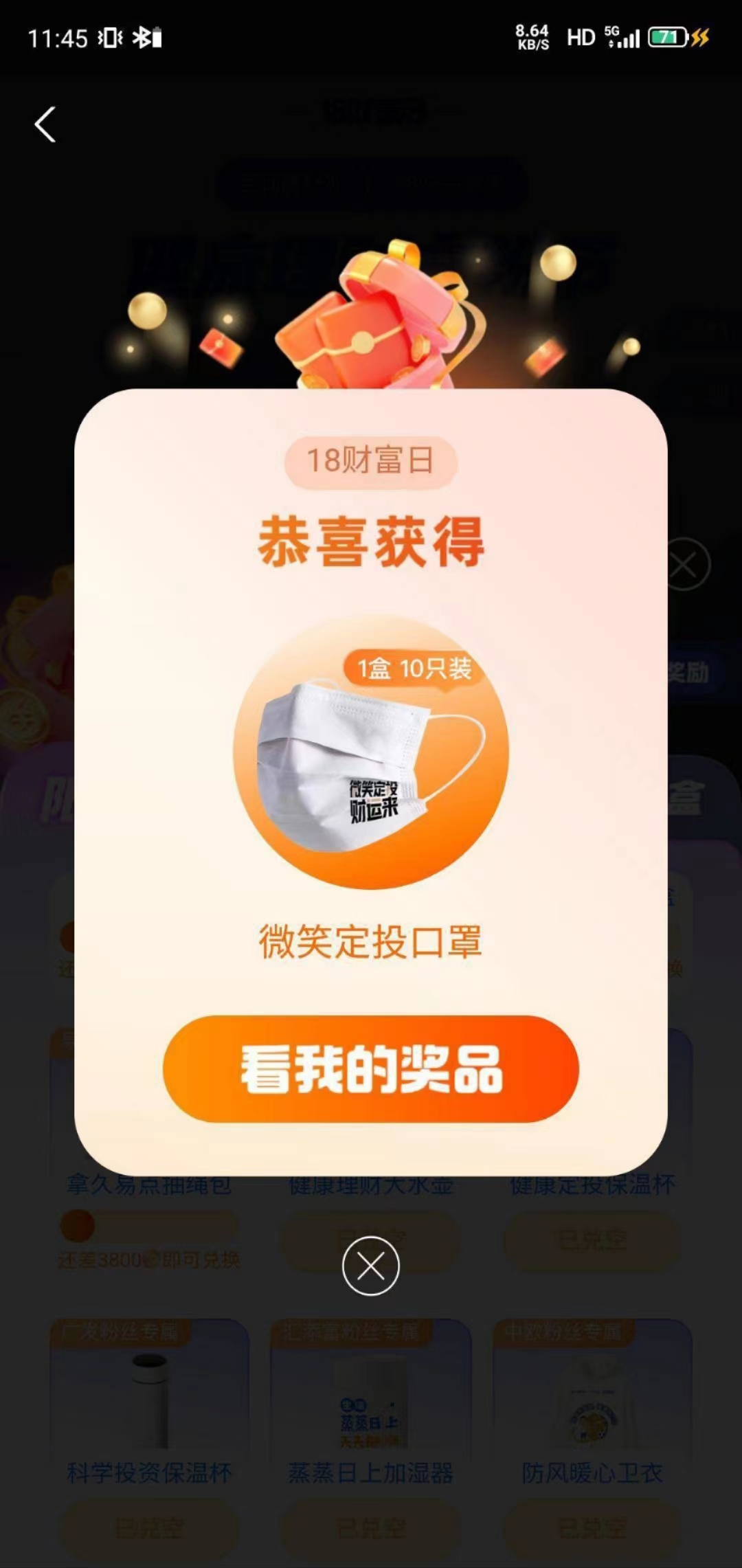
Task: Tap the 看我的奖品 button
Action: [371, 1069]
